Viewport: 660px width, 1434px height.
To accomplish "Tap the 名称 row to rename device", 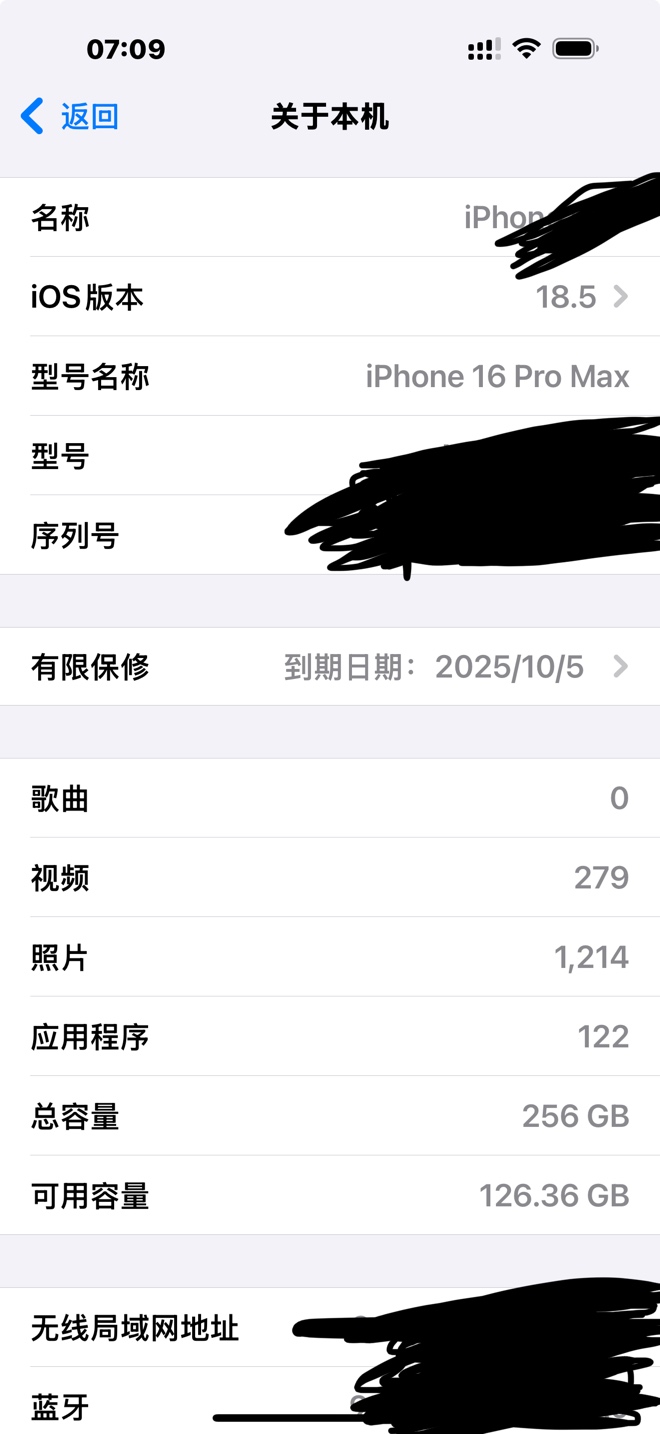I will 330,217.
